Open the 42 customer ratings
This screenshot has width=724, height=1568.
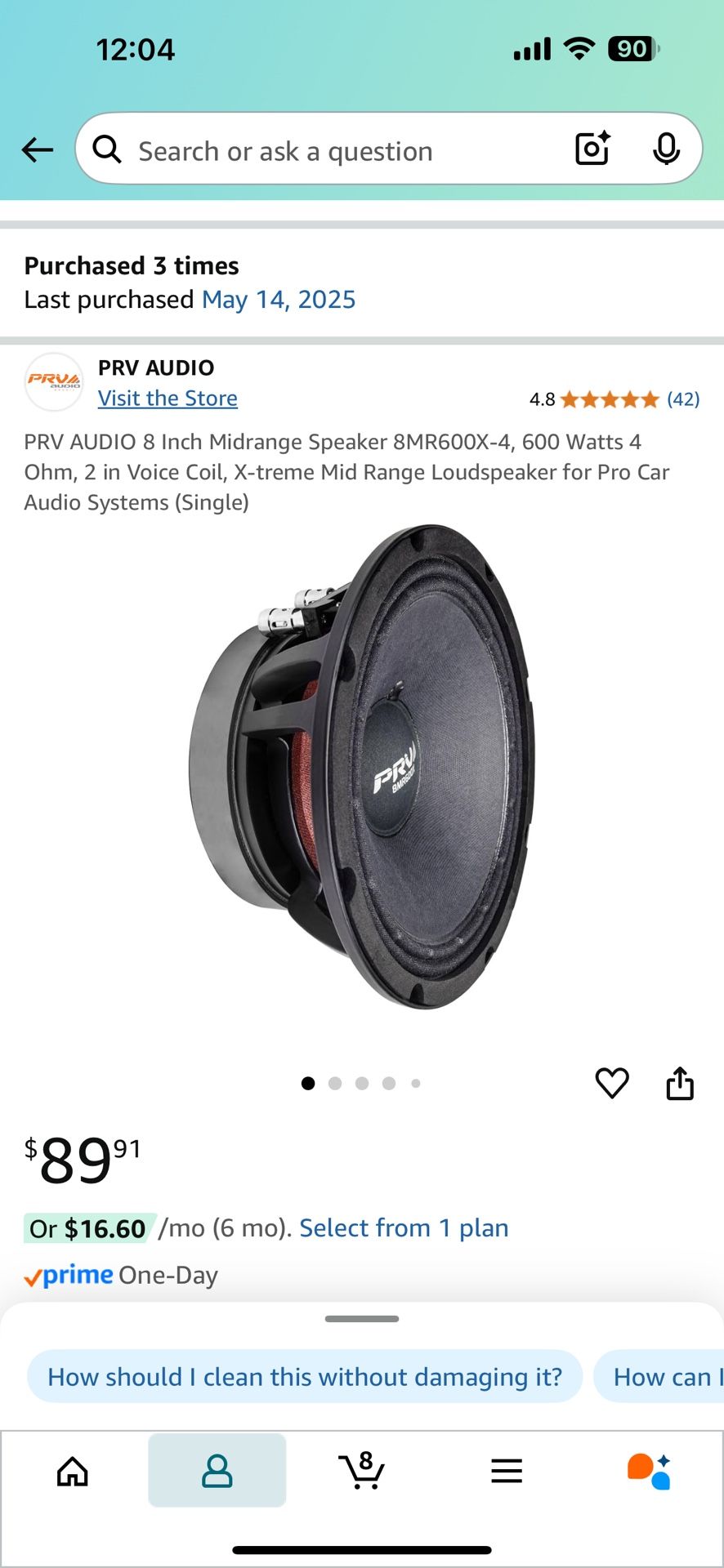tap(683, 399)
